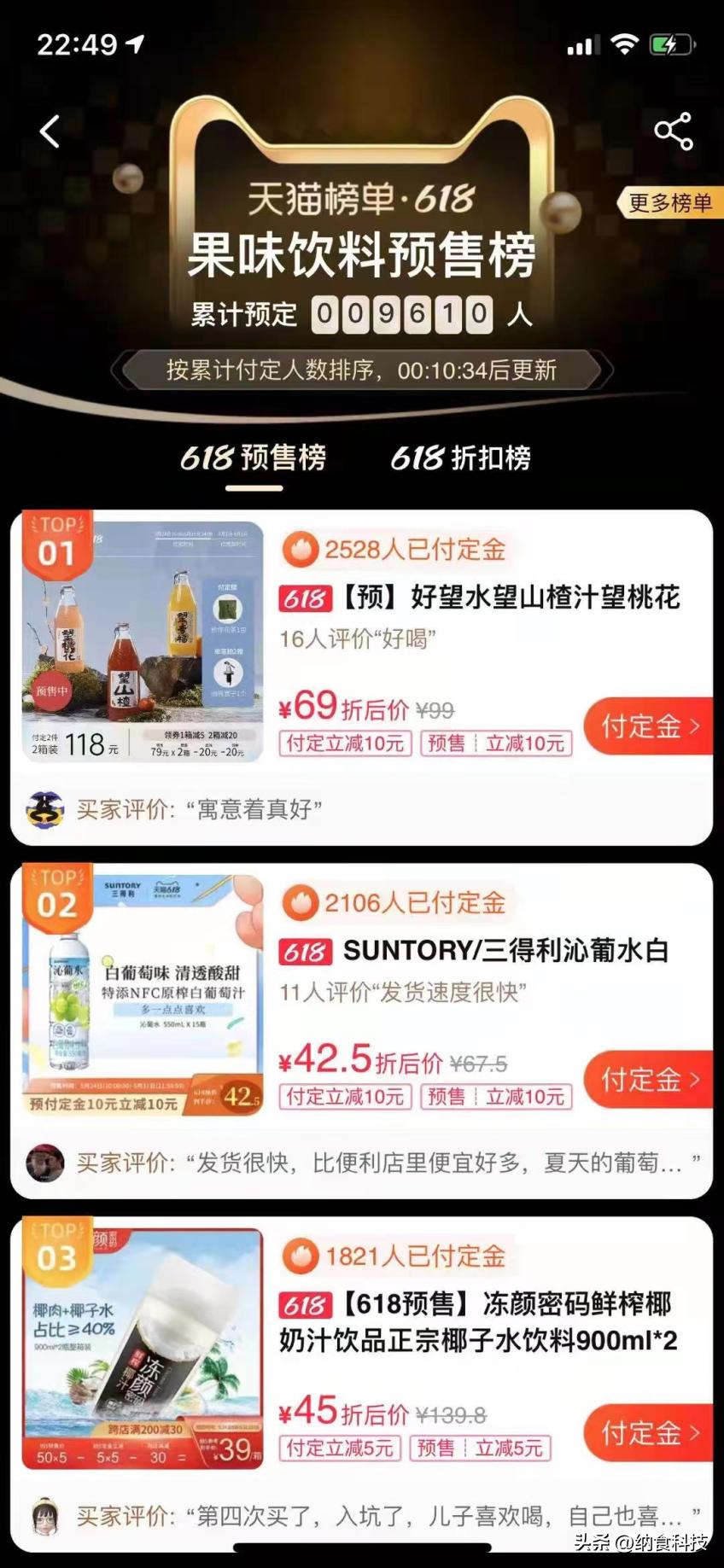
Task: Pay deposit for 好望水望山楂汁
Action: tap(648, 726)
